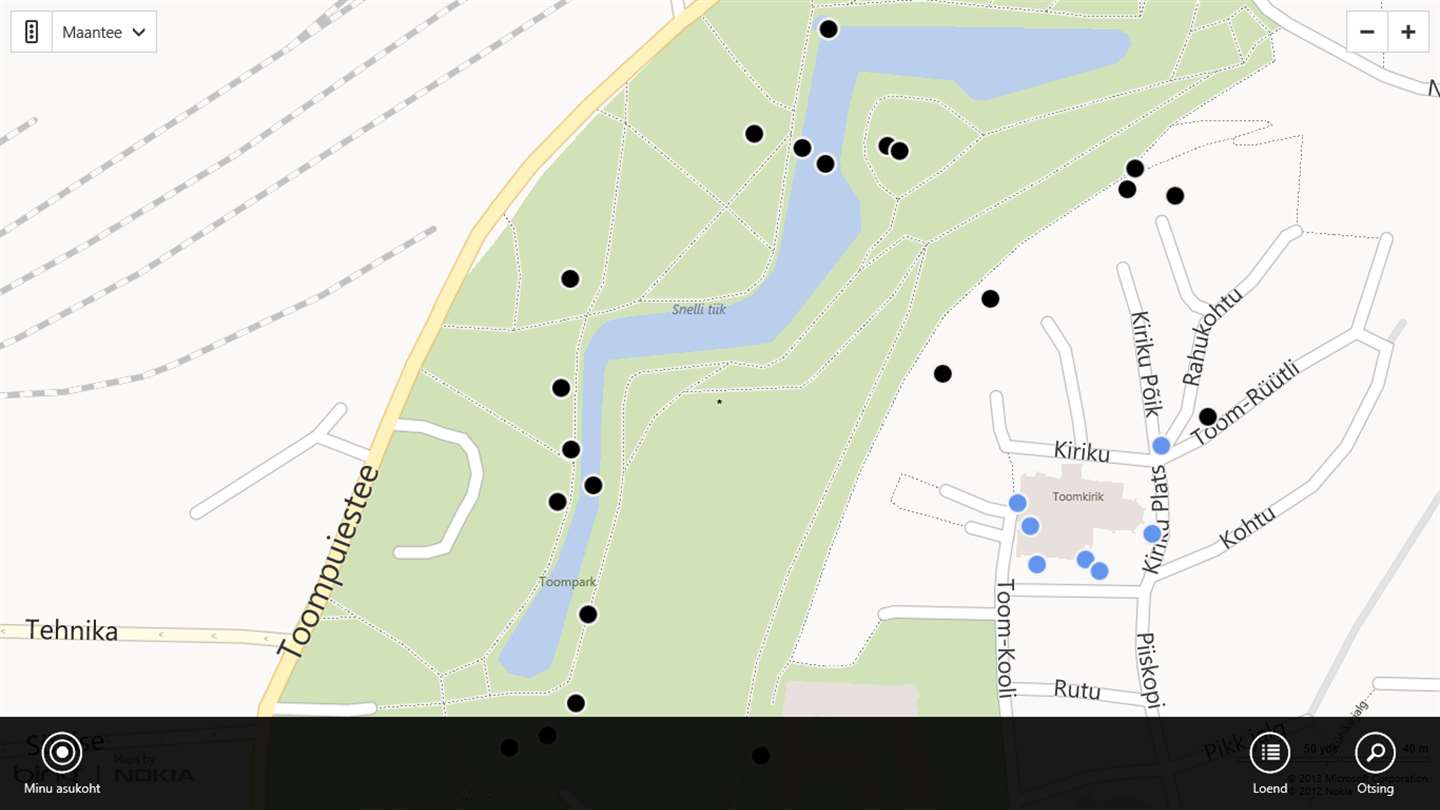Zoom in with the plus button
This screenshot has height=810, width=1440.
point(1408,32)
